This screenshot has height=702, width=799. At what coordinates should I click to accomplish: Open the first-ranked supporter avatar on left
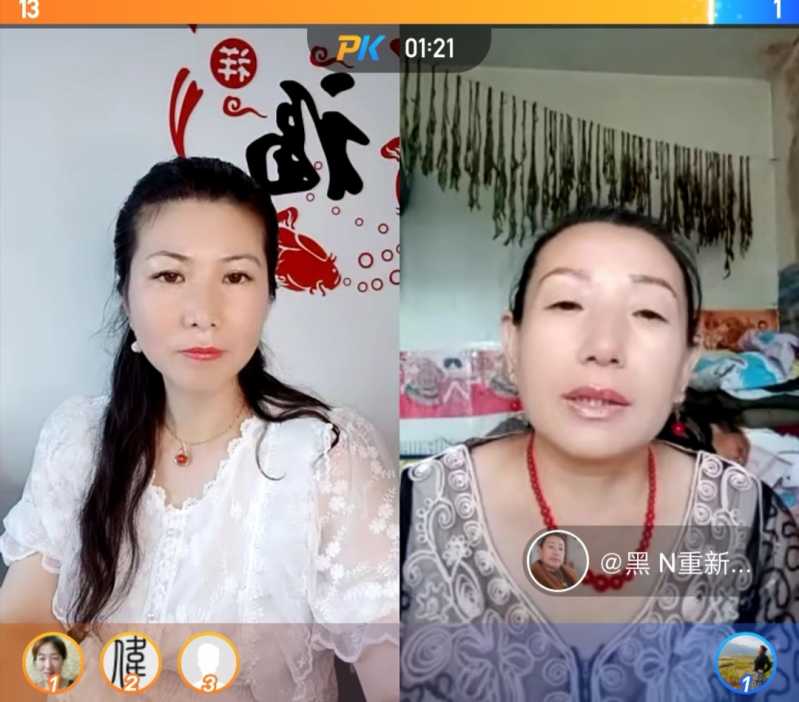53,661
